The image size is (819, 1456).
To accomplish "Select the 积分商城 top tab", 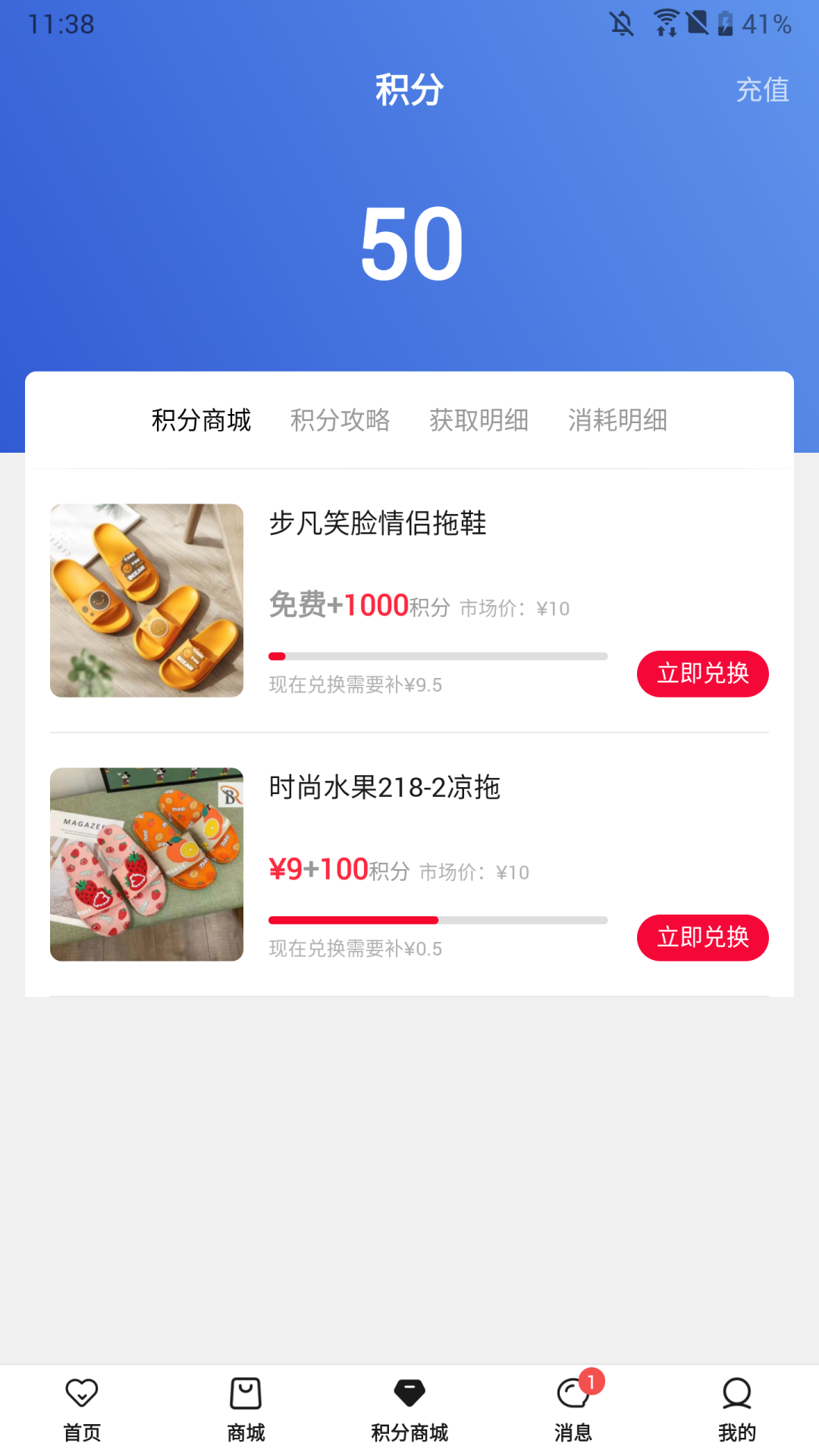I will coord(201,420).
